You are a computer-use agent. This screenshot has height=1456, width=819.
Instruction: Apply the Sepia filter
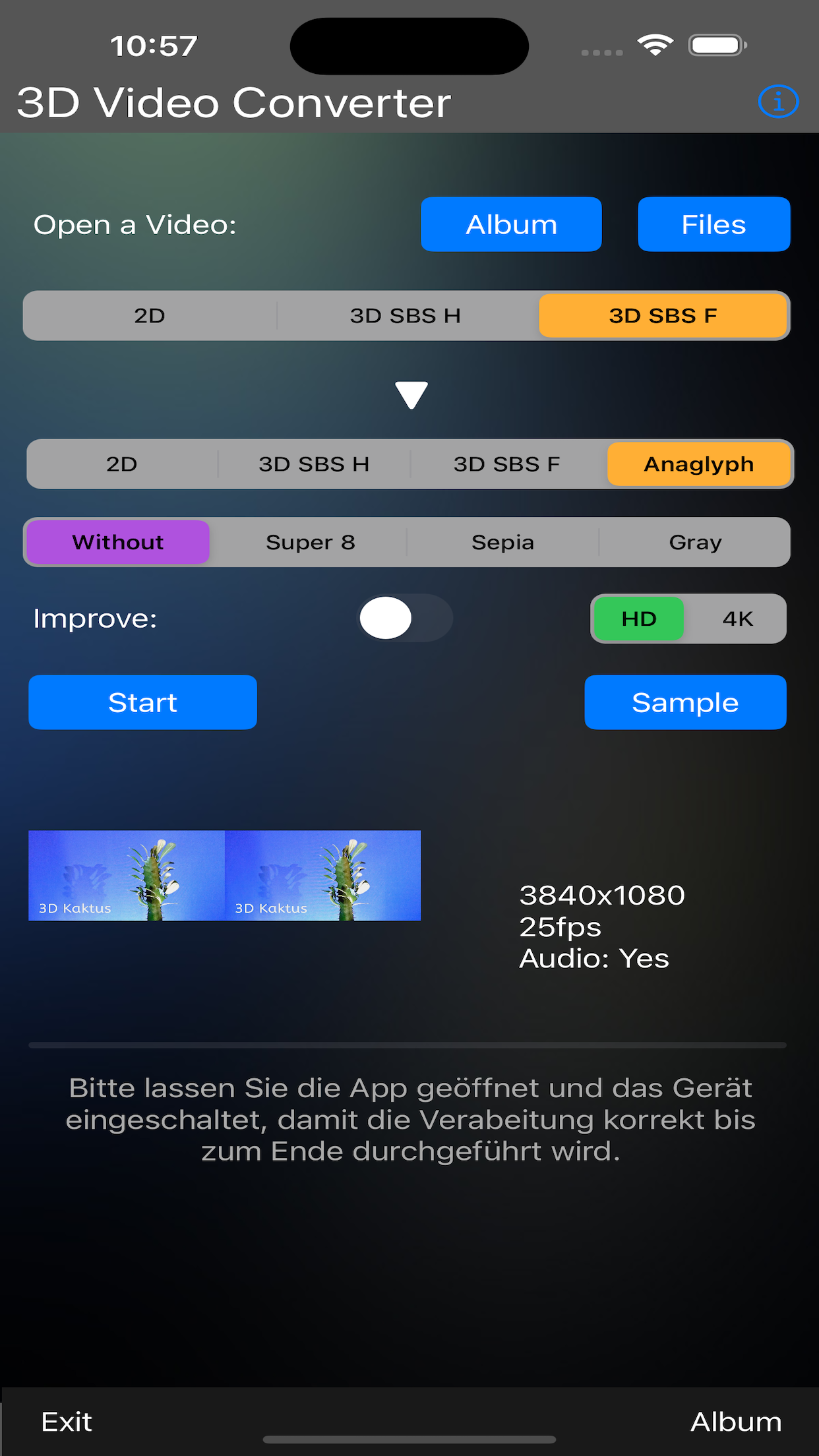coord(502,542)
